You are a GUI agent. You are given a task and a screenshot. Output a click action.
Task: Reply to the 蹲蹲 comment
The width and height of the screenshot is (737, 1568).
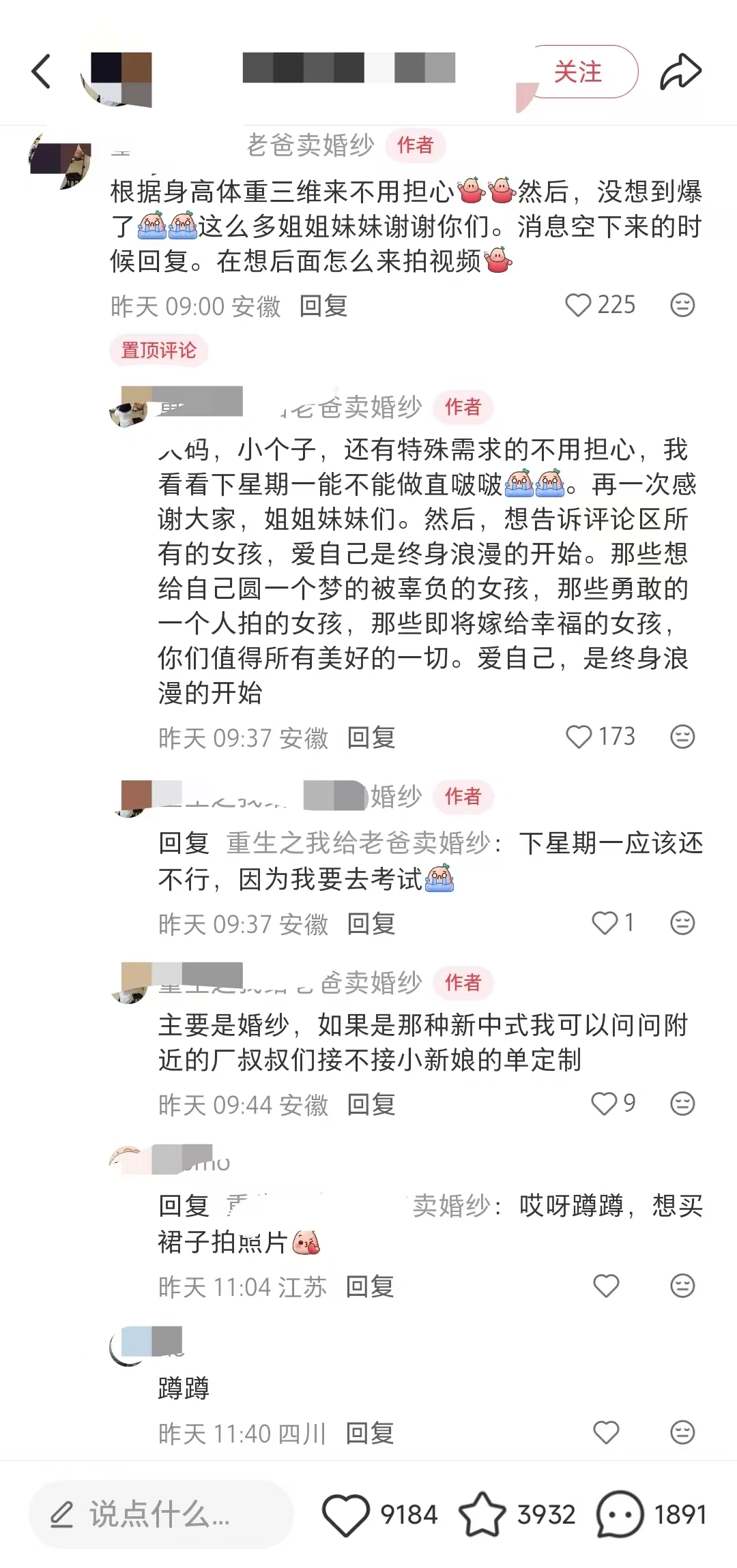coord(369,1433)
